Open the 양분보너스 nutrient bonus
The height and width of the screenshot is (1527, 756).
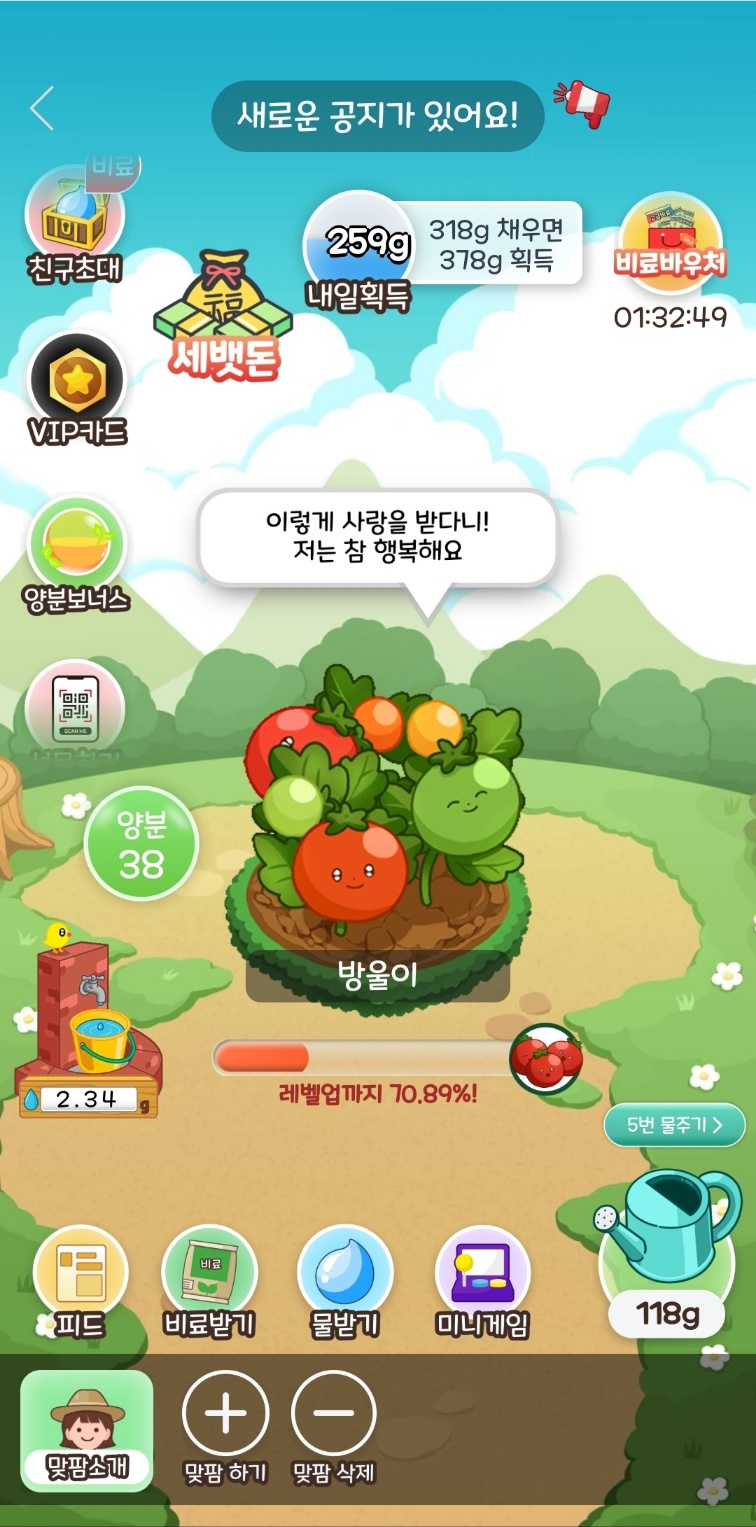tap(76, 552)
